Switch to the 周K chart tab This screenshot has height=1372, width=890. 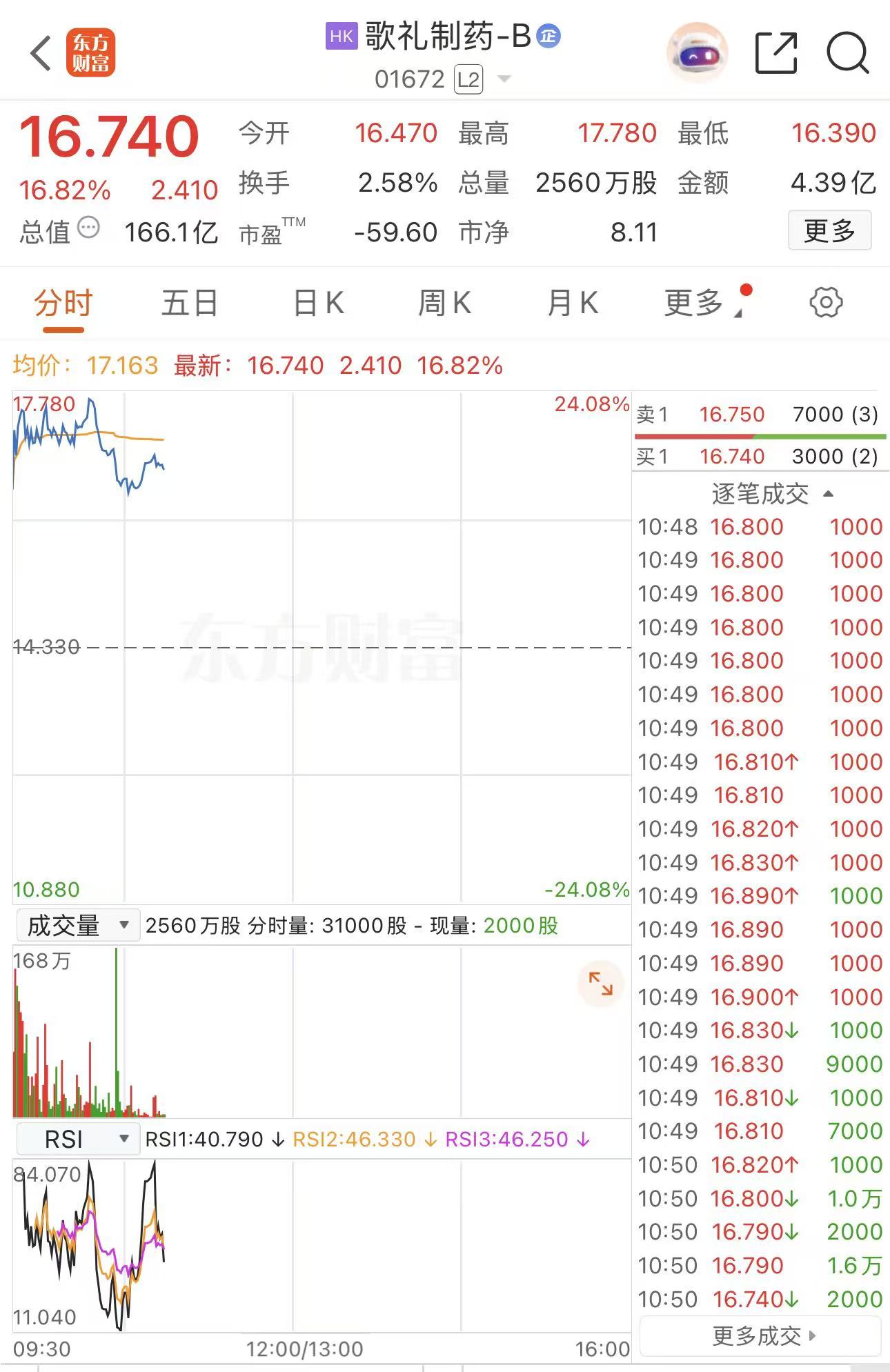(444, 304)
